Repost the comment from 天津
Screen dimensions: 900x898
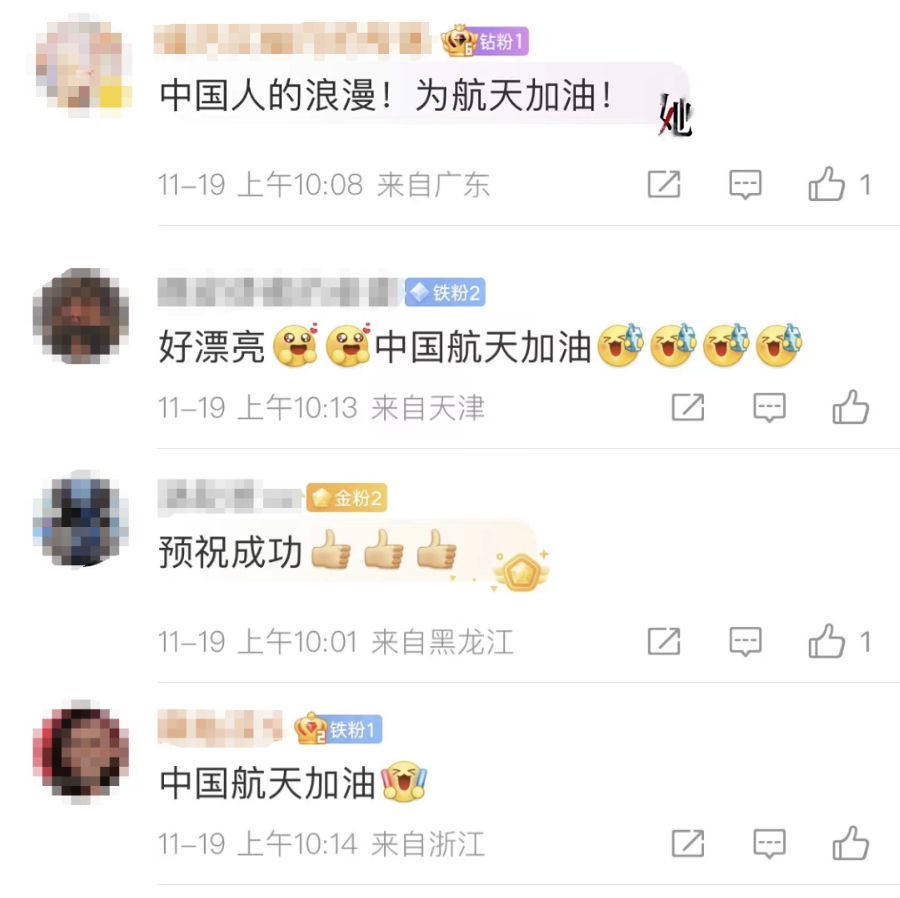(688, 407)
